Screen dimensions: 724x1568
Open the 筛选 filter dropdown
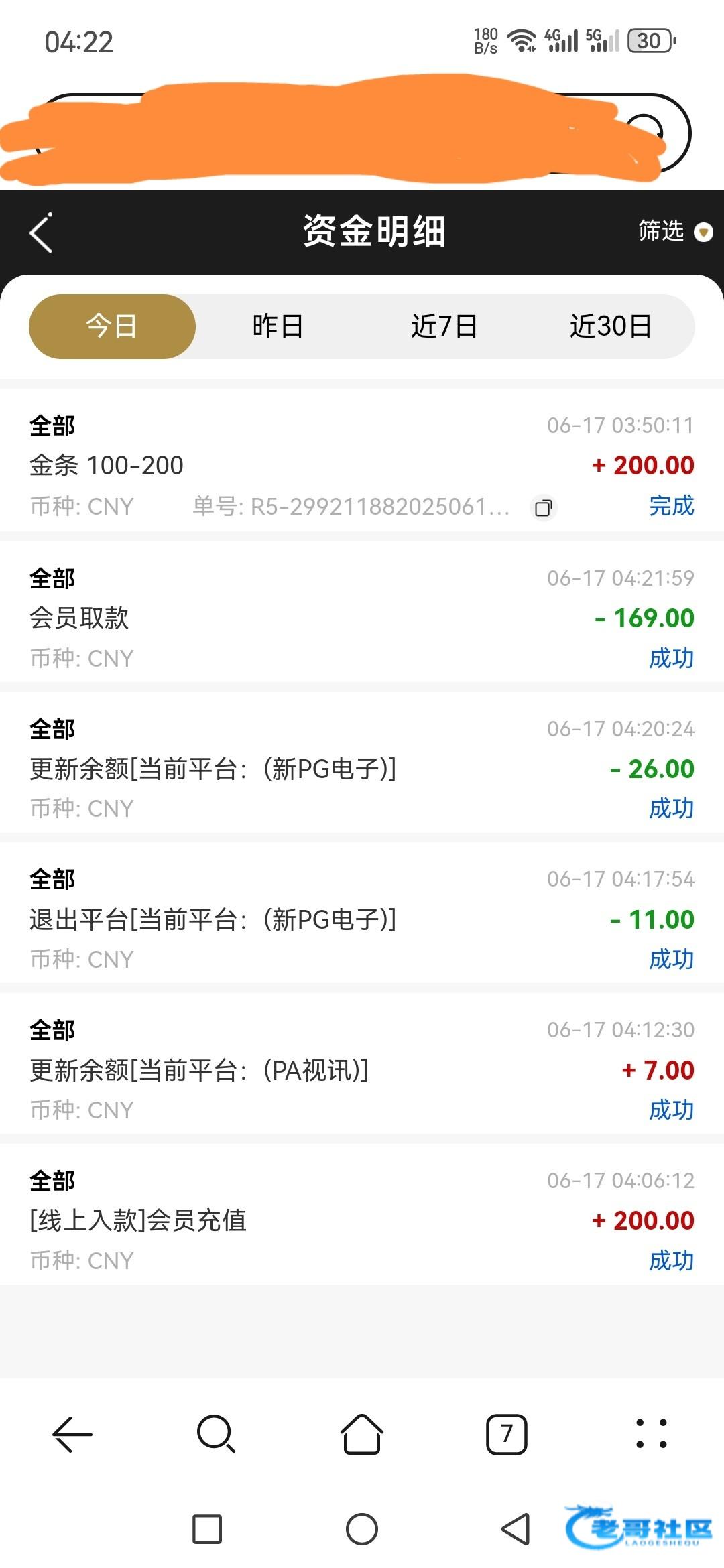pos(675,231)
